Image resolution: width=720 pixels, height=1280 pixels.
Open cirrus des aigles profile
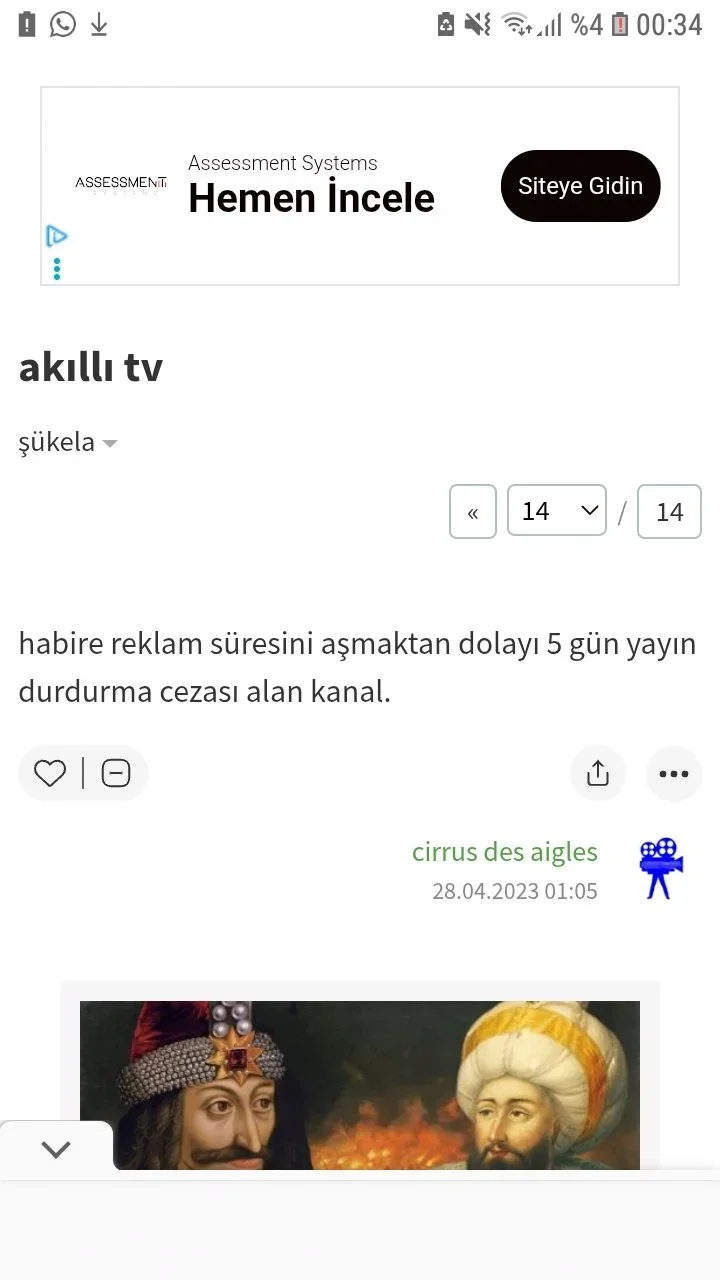click(504, 851)
